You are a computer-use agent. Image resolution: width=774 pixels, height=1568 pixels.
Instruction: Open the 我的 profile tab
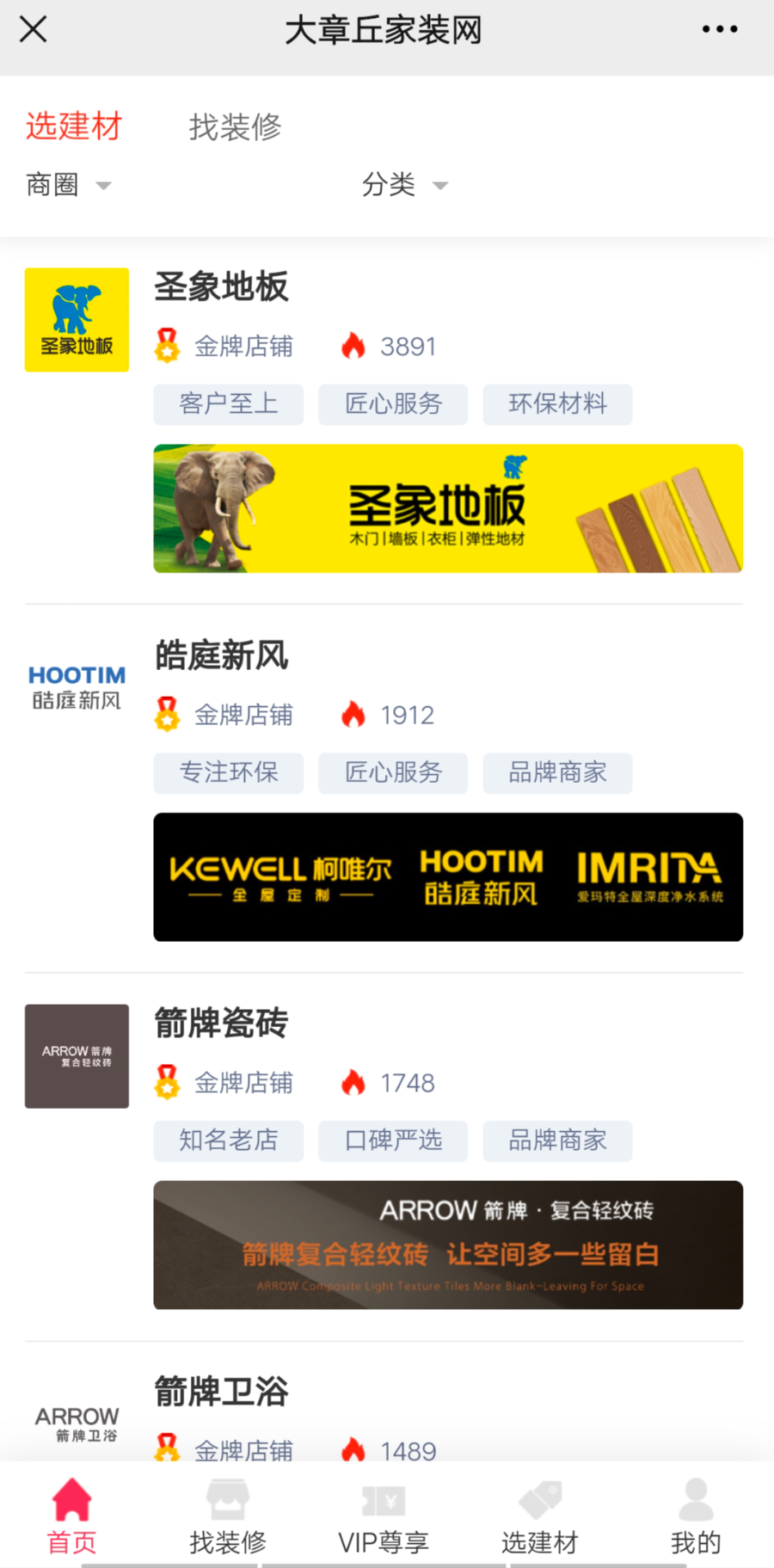[696, 1516]
